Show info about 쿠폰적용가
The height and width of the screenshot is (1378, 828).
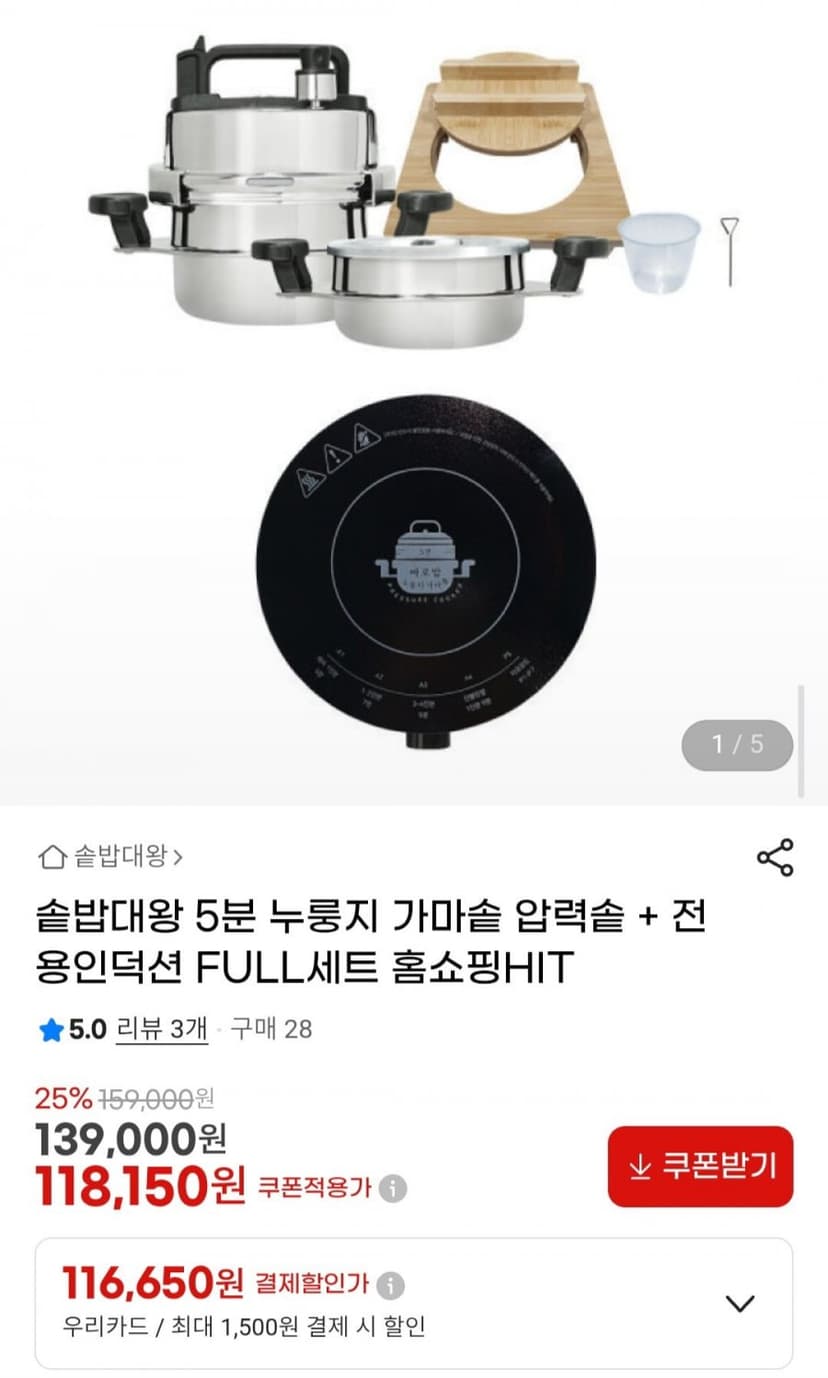click(395, 1188)
